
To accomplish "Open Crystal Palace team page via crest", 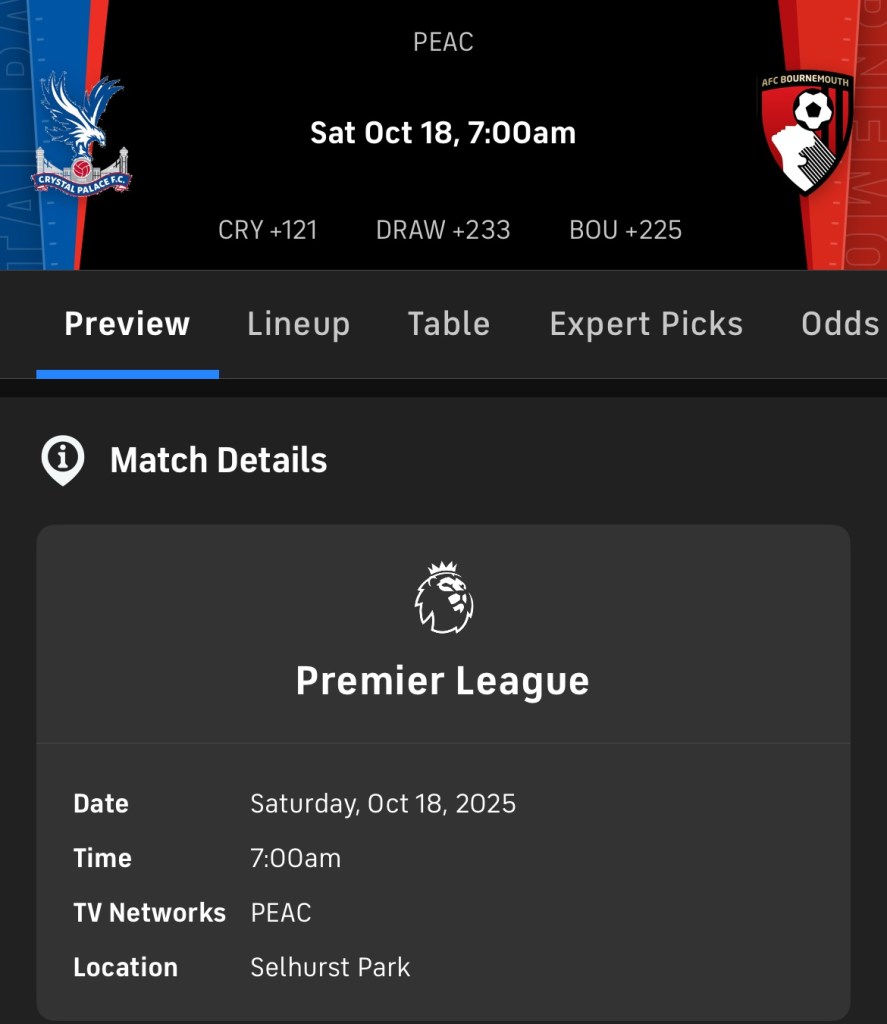I will (x=81, y=134).
